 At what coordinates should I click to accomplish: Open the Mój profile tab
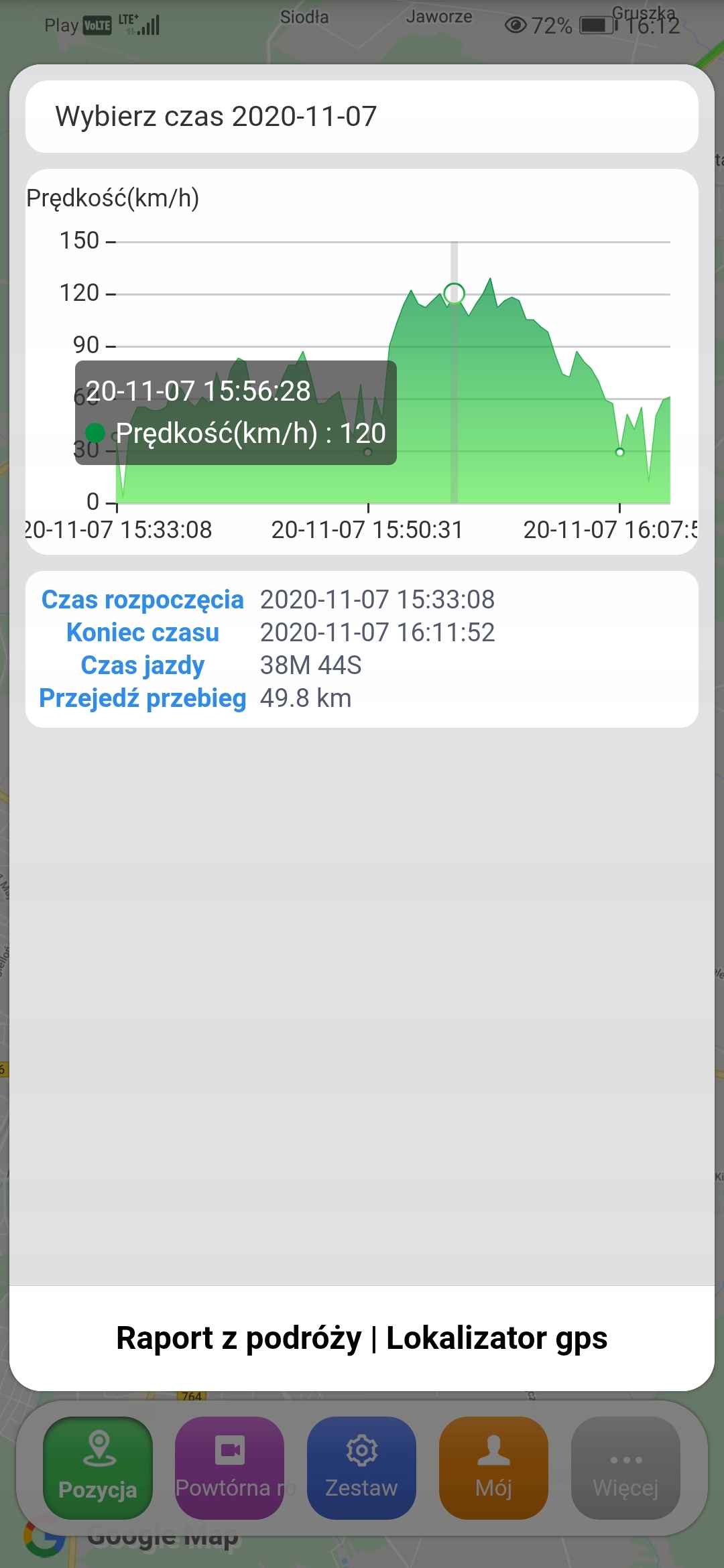pos(493,1467)
